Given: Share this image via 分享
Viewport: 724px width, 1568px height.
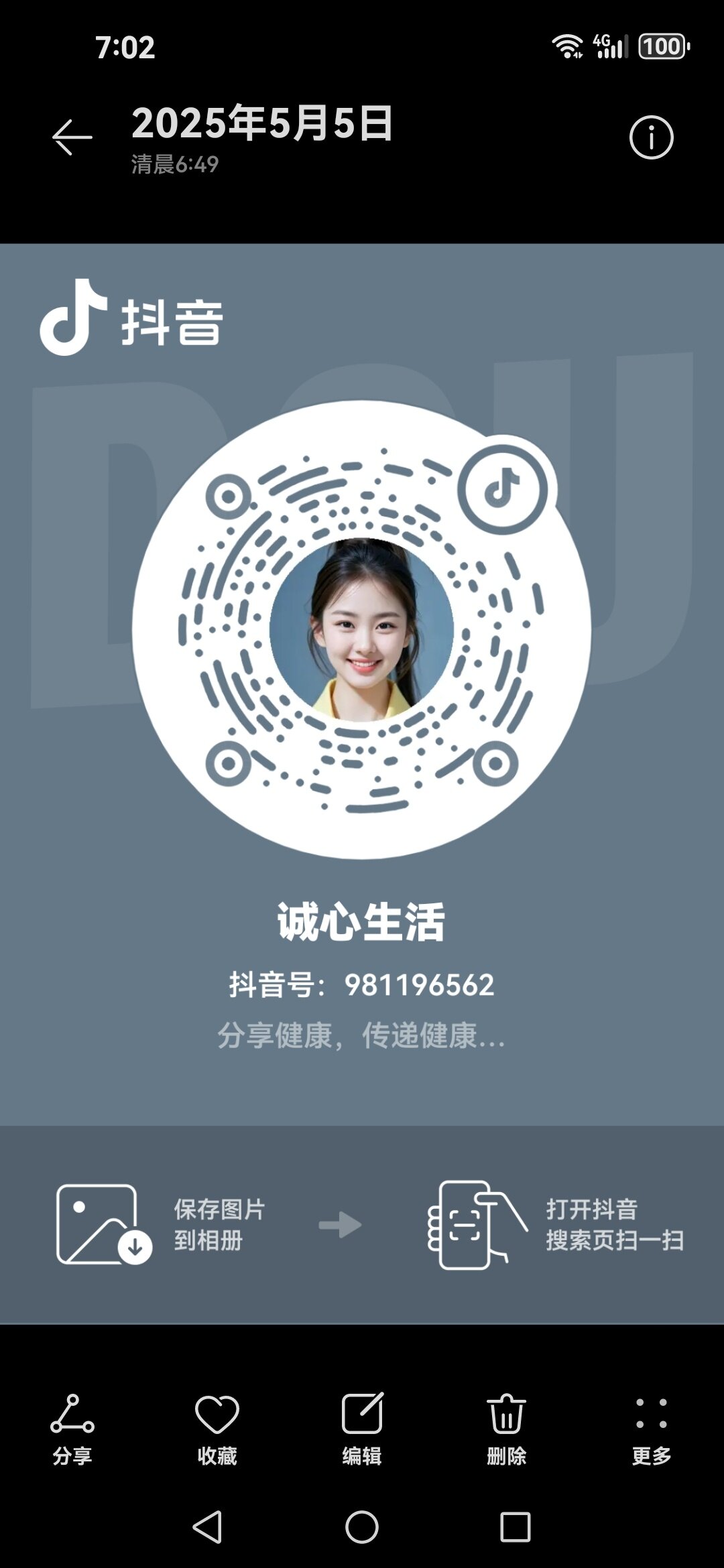Looking at the screenshot, I should (x=72, y=1429).
